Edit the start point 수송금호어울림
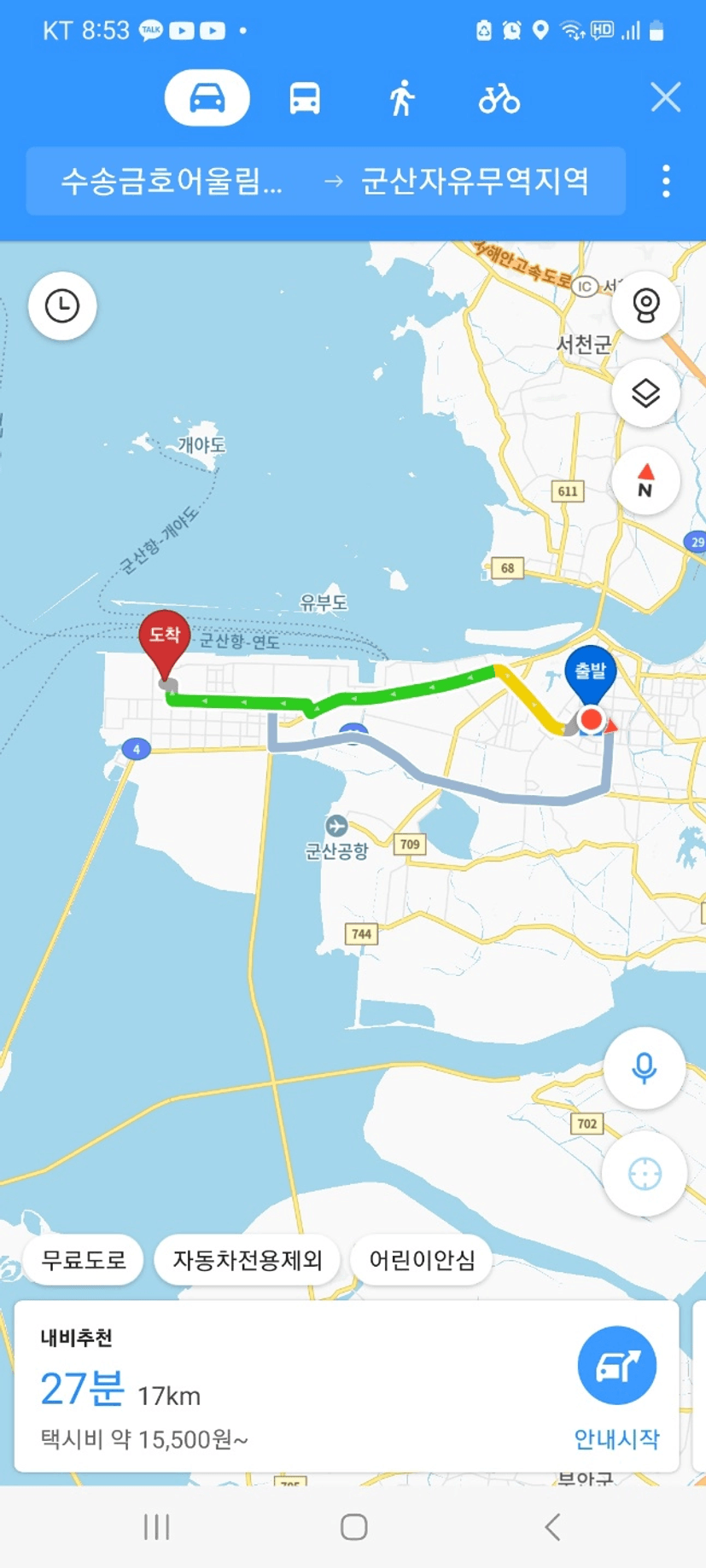This screenshot has height=1568, width=706. 171,181
